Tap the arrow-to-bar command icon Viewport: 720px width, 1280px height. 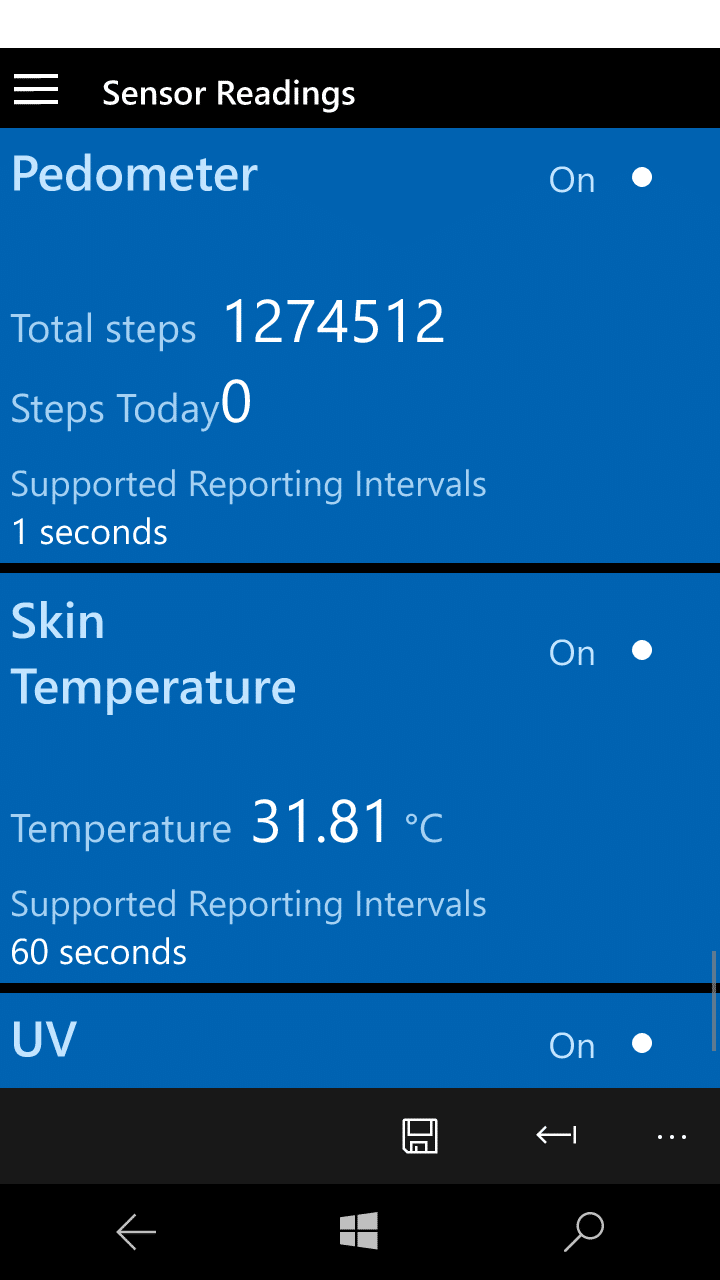[556, 1135]
